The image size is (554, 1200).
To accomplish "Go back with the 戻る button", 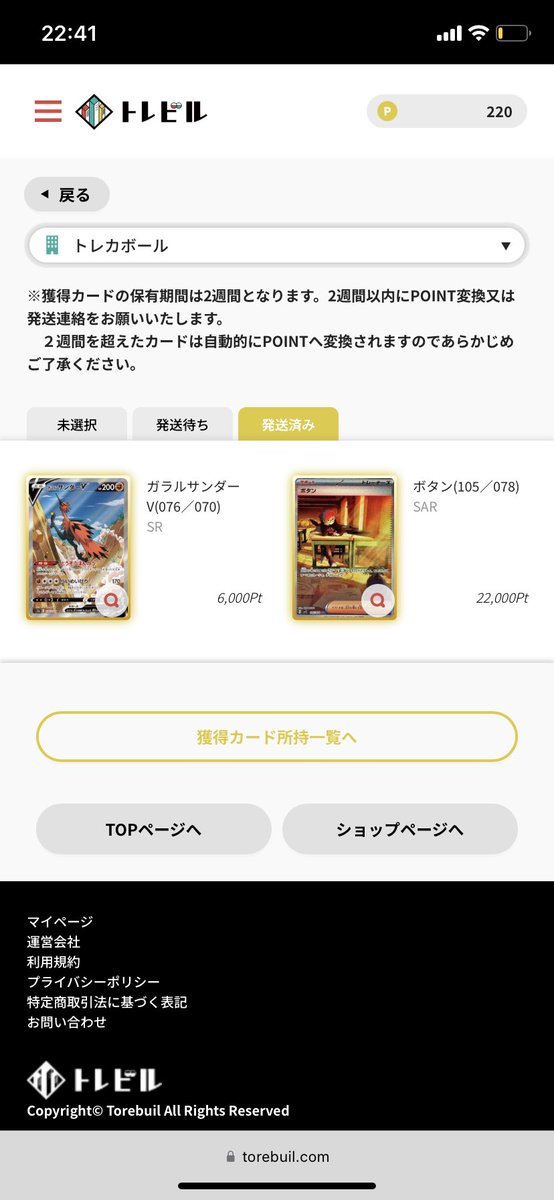I will (x=67, y=195).
